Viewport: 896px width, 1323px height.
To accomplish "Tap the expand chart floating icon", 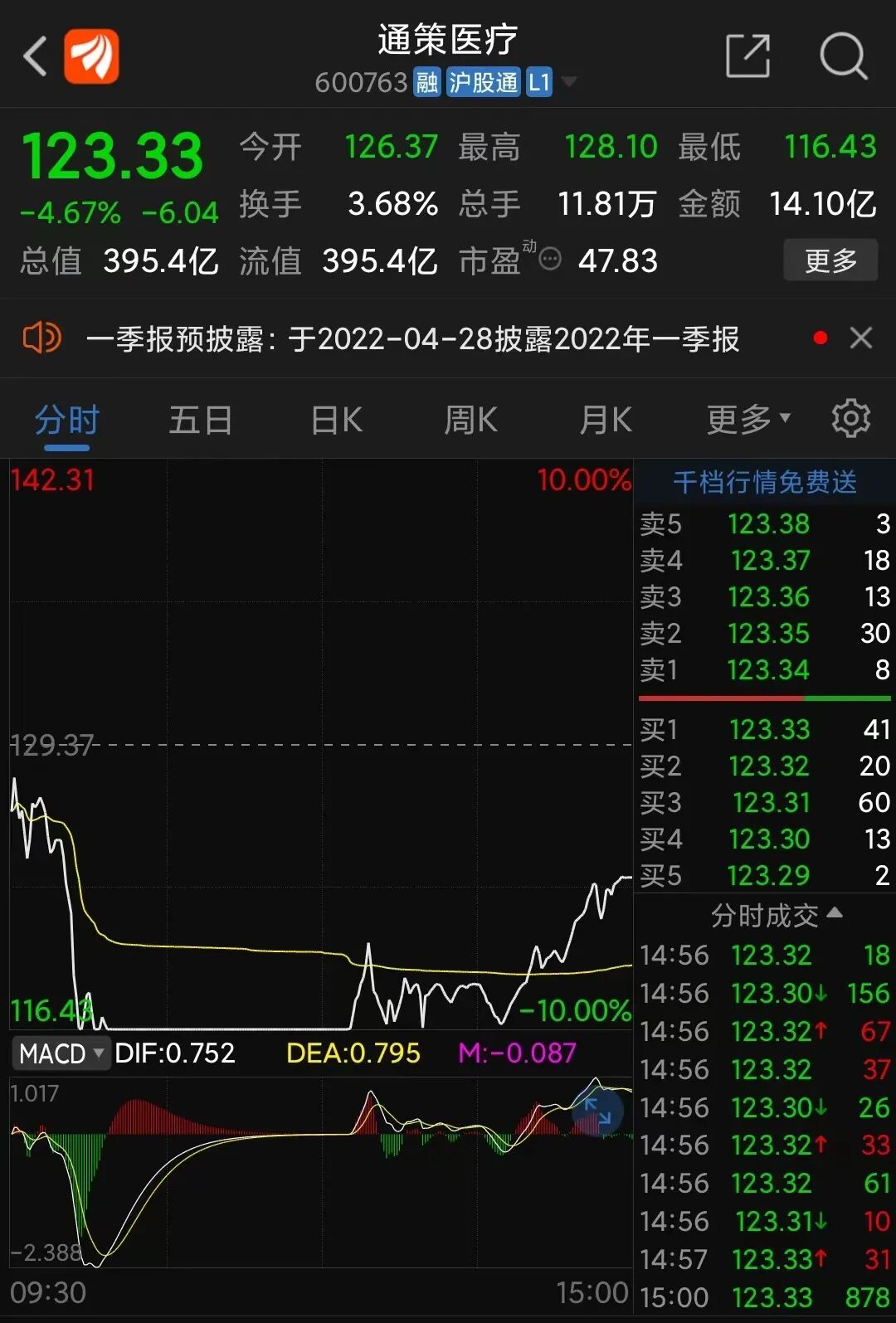I will (597, 1111).
